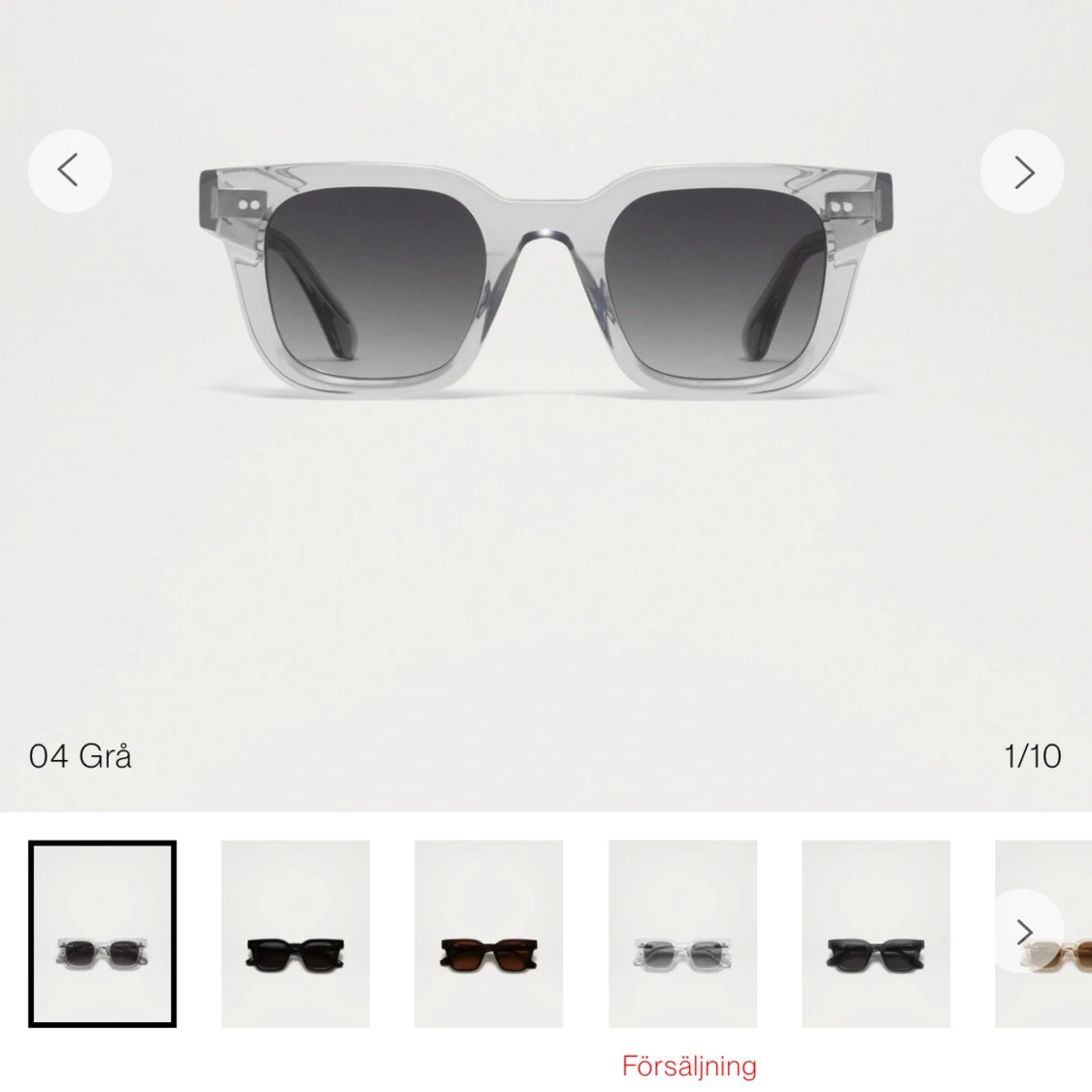Screen dimensions: 1092x1092
Task: Choose the black sunglasses variant
Action: pyautogui.click(x=295, y=933)
